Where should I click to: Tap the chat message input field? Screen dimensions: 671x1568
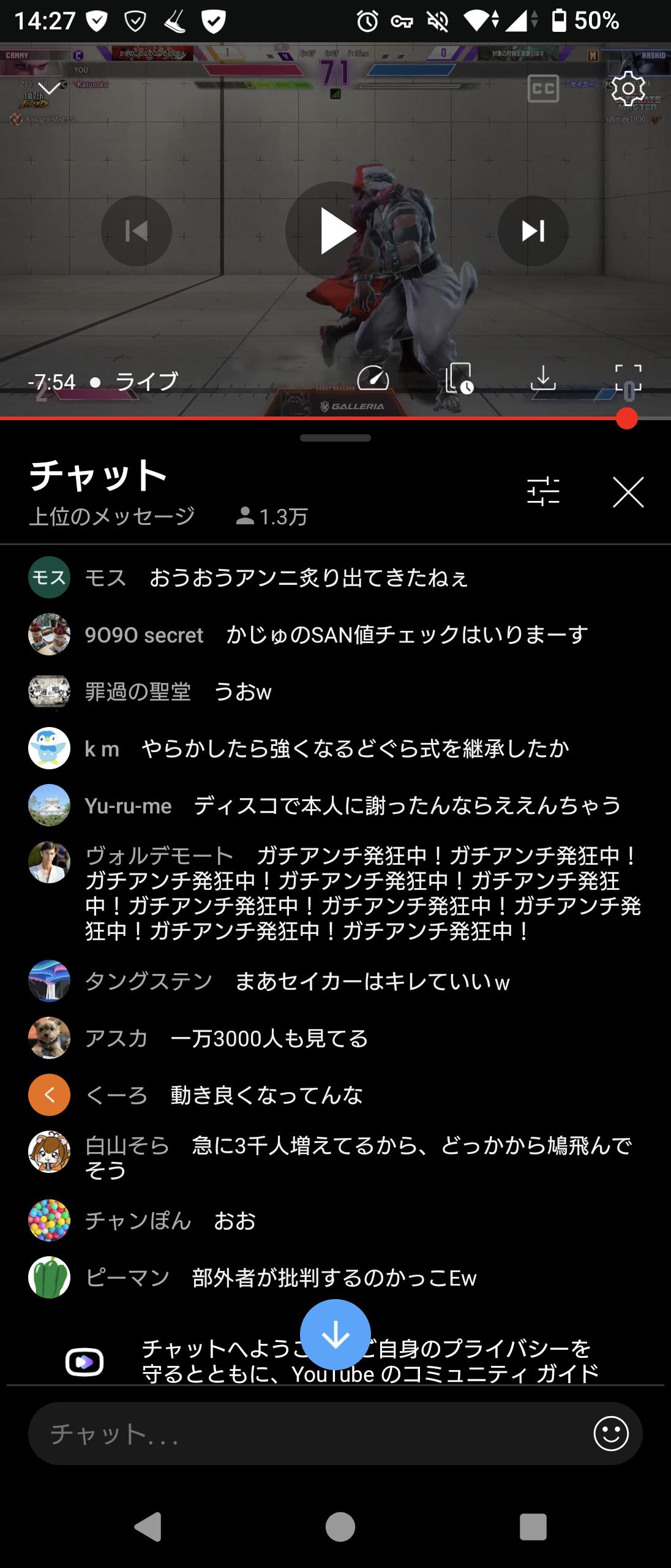tap(306, 1434)
